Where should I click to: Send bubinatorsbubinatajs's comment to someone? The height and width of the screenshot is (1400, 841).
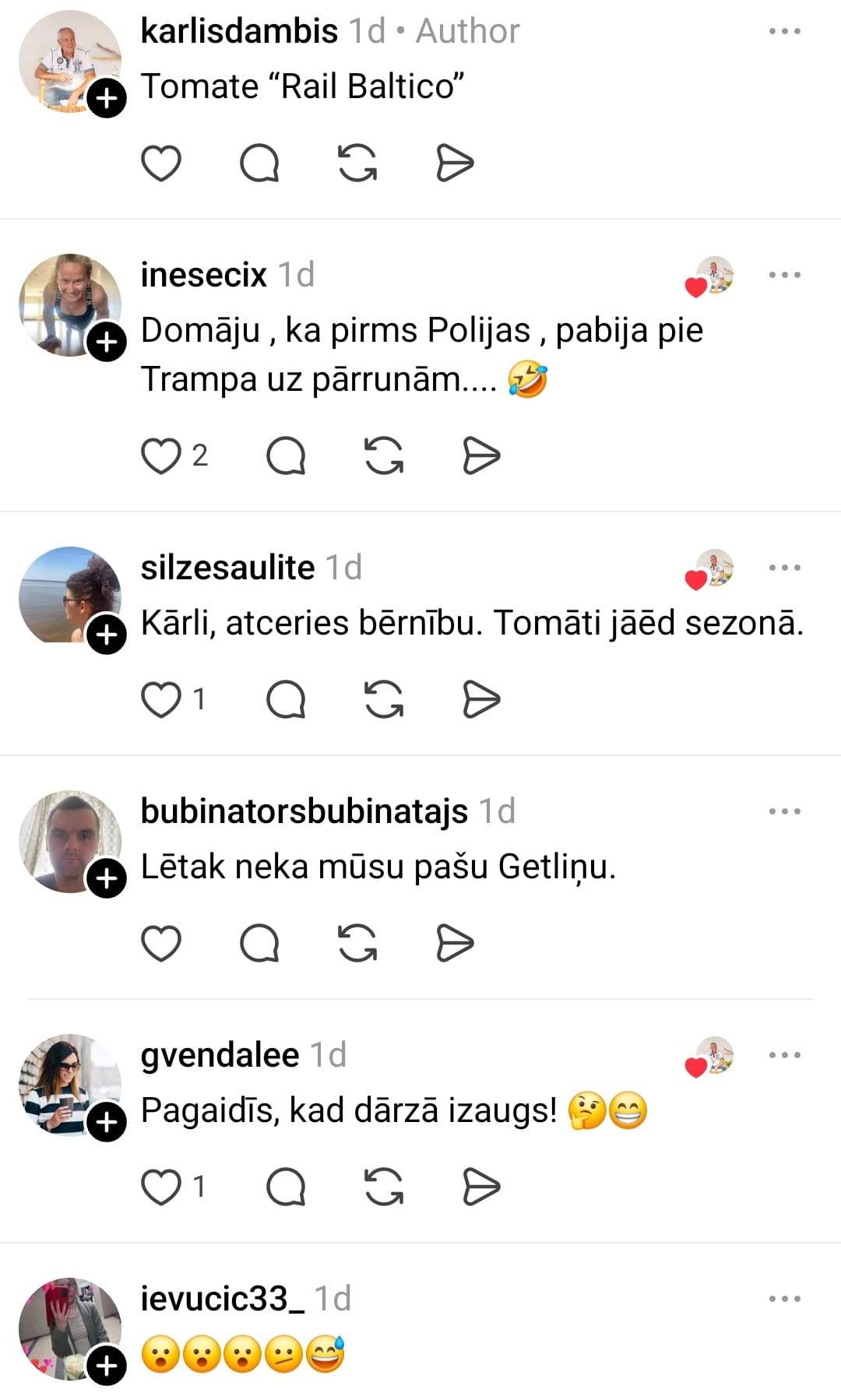point(455,944)
